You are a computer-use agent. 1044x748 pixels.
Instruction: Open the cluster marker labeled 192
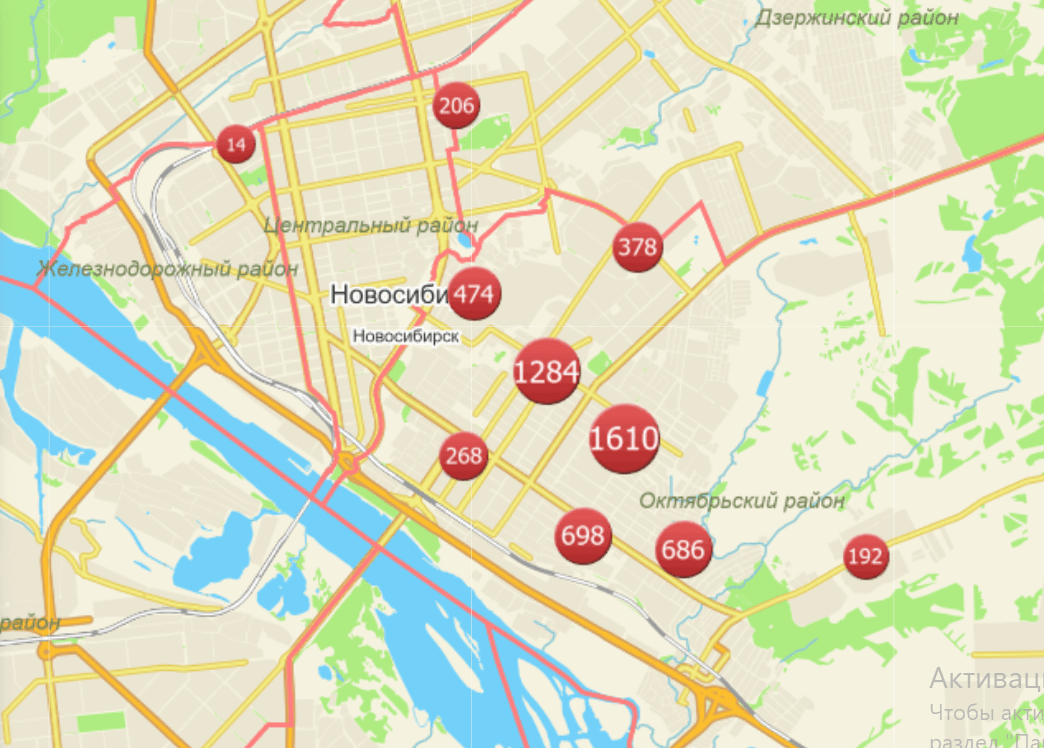coord(865,557)
